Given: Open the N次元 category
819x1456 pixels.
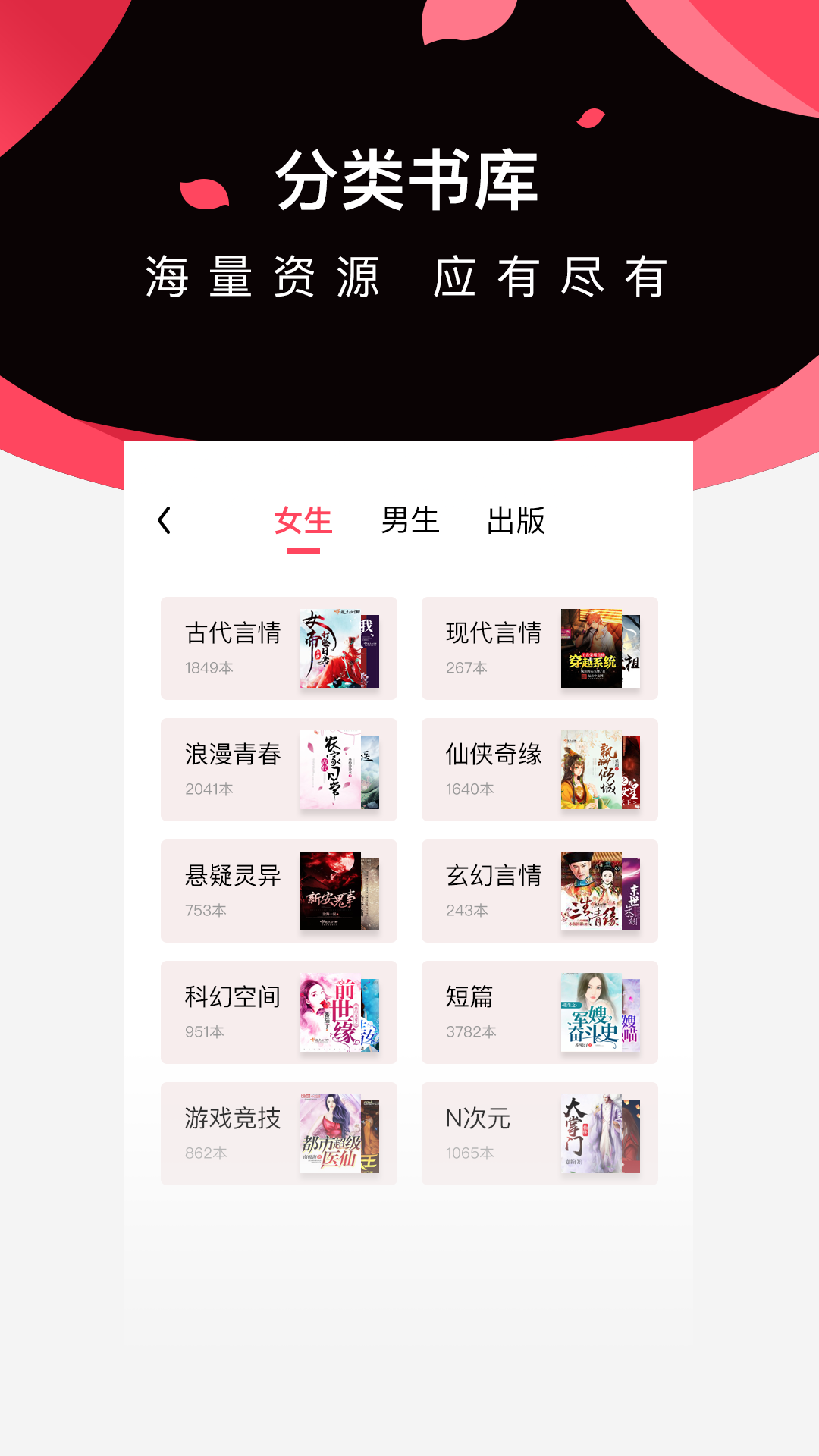Looking at the screenshot, I should click(x=478, y=1119).
